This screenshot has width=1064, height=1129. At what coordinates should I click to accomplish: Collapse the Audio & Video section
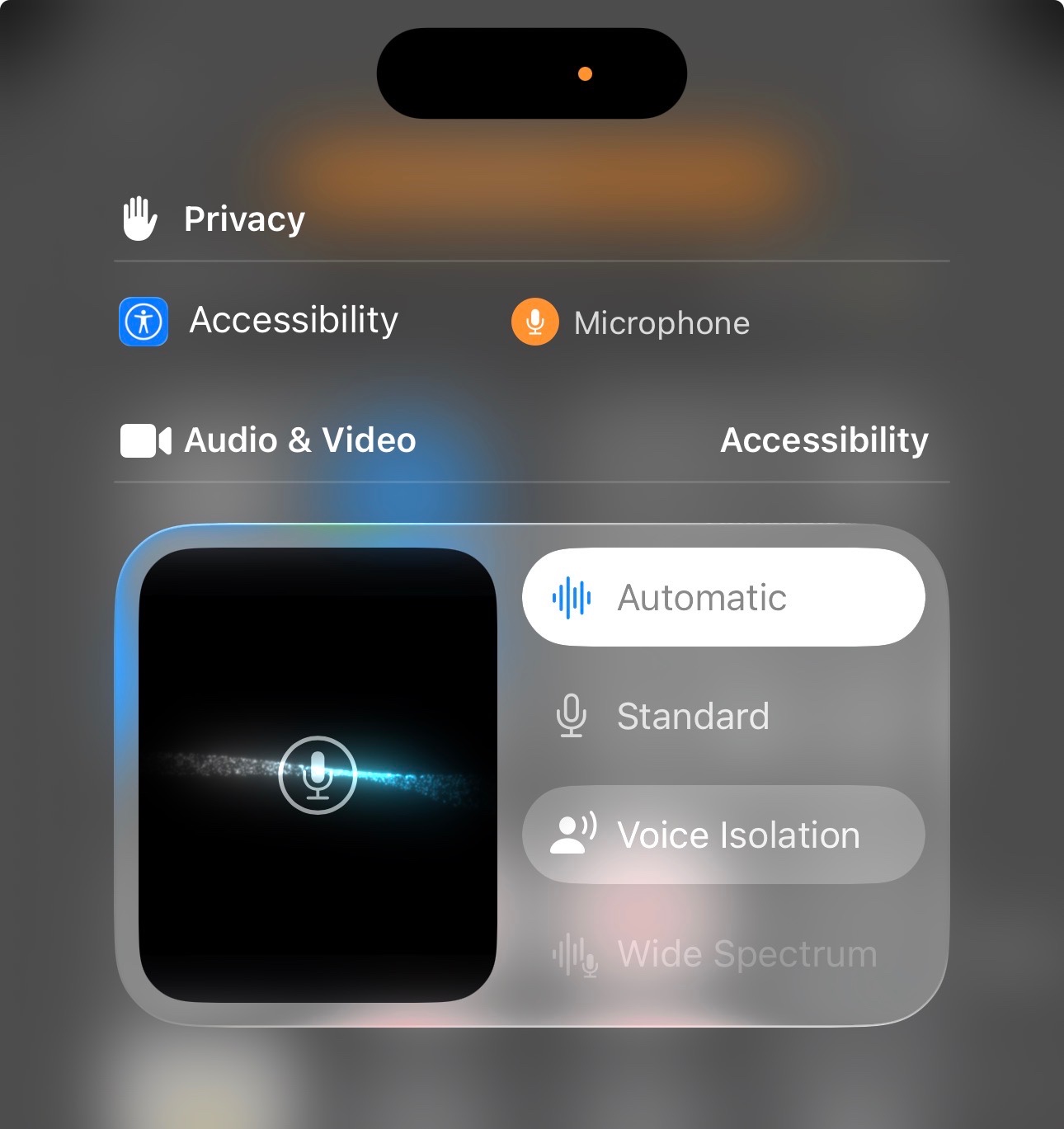(x=299, y=440)
